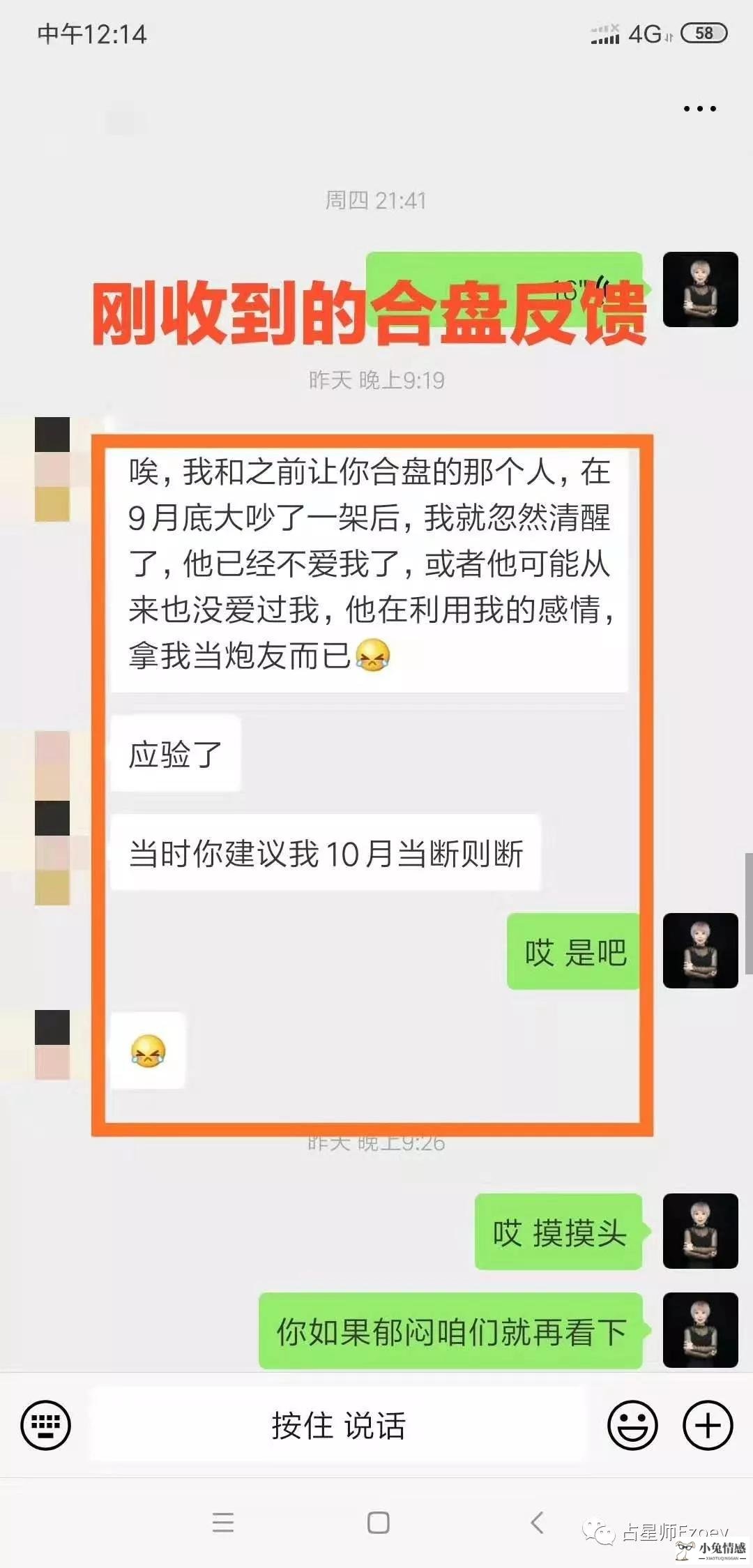
Task: Open sender's avatar beside 哎 是吧
Action: click(x=700, y=951)
